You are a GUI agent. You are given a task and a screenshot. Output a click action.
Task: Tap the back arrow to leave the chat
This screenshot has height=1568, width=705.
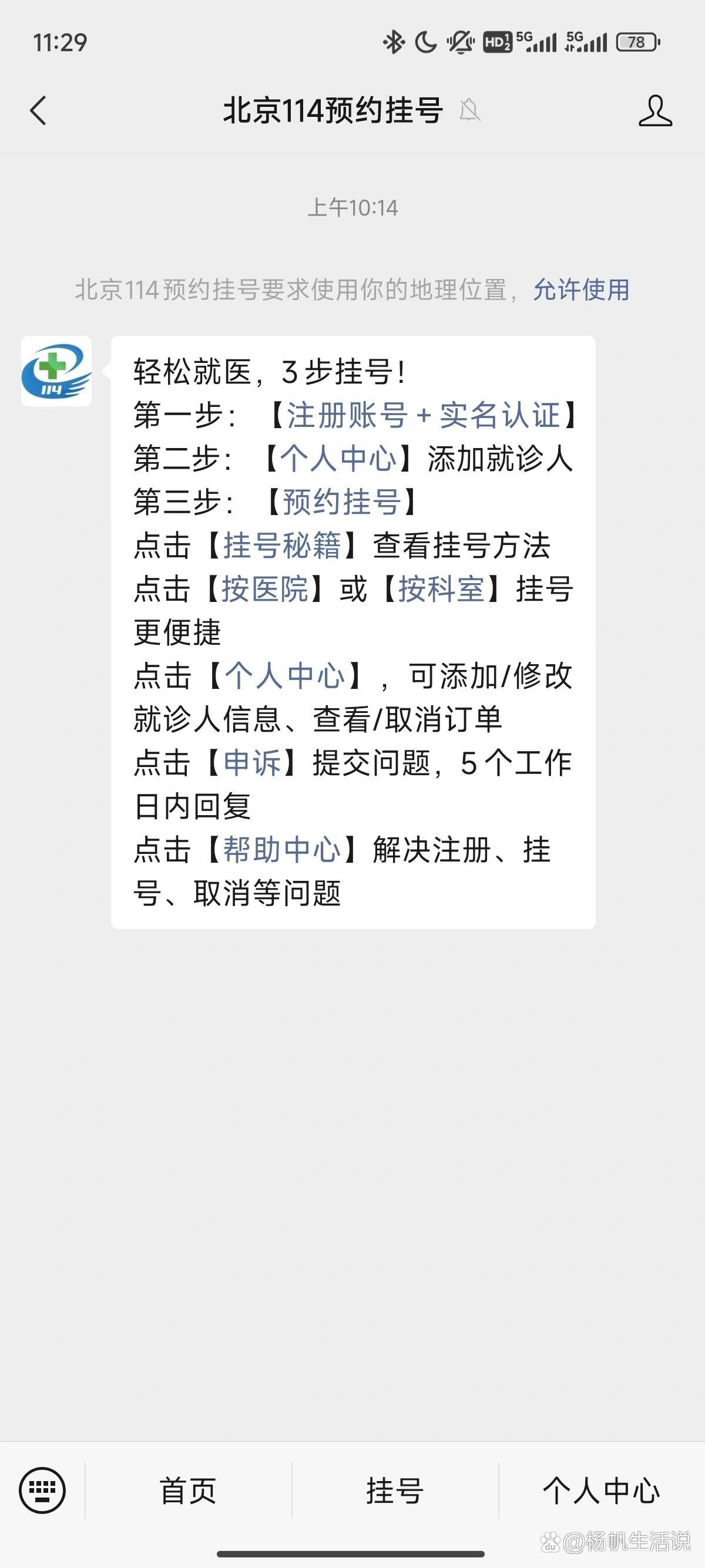pos(38,112)
